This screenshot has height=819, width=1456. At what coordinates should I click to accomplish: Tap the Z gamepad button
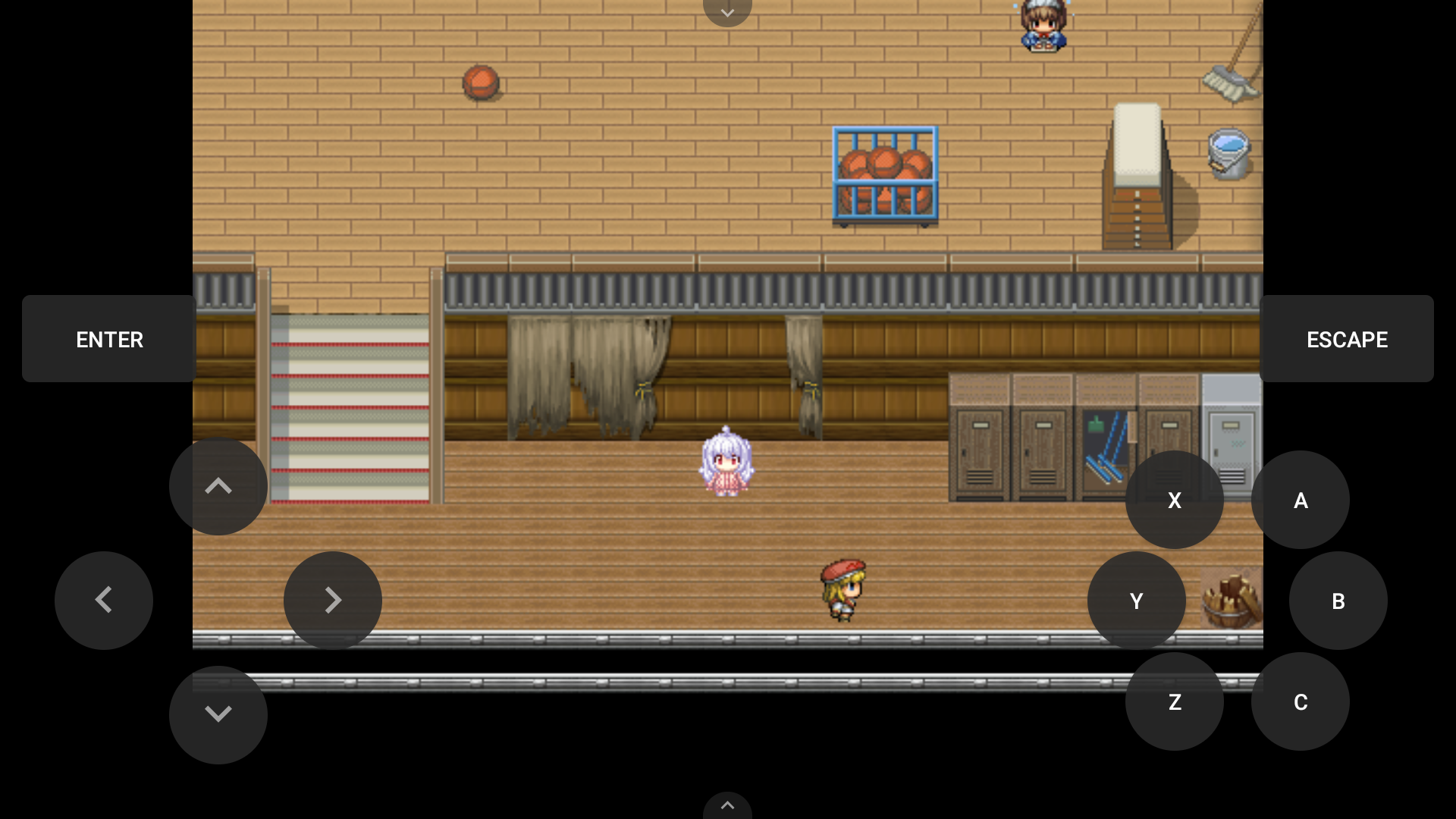[1175, 701]
